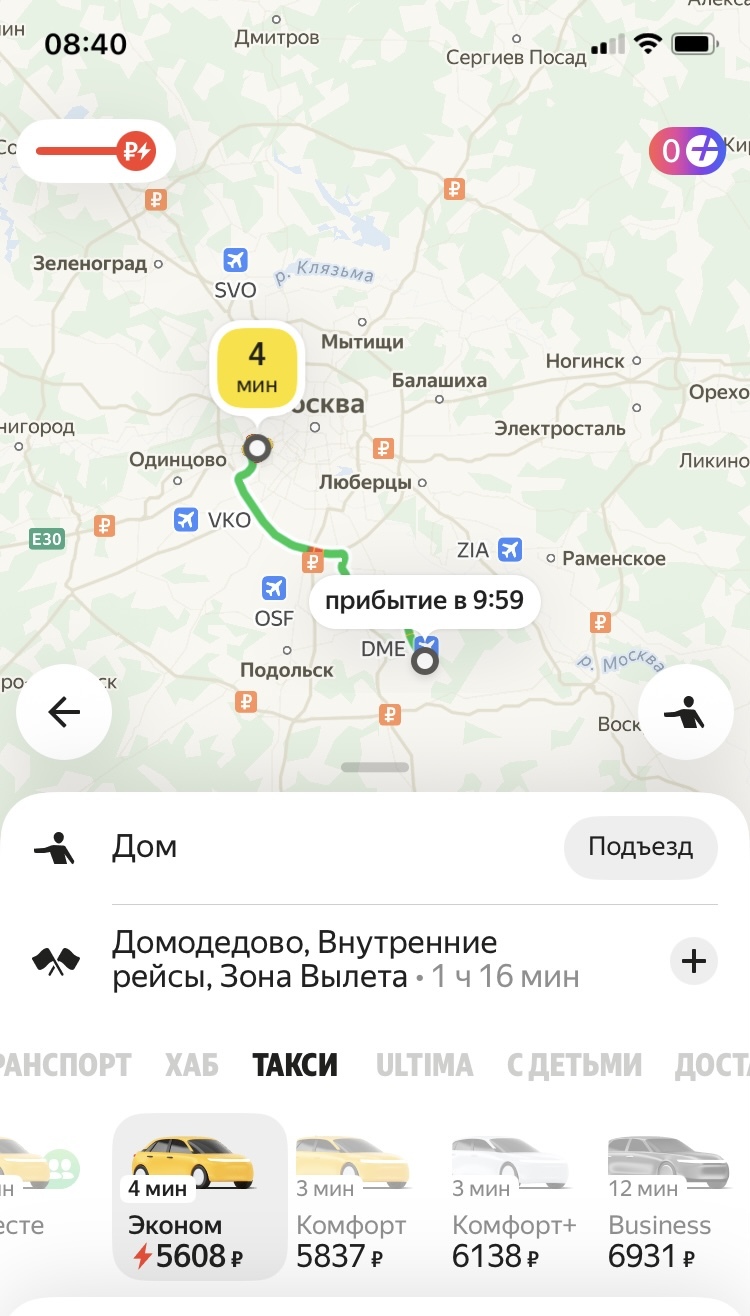The height and width of the screenshot is (1316, 750).
Task: Tap the прибытие в 9:59 arrival bubble
Action: pyautogui.click(x=424, y=601)
